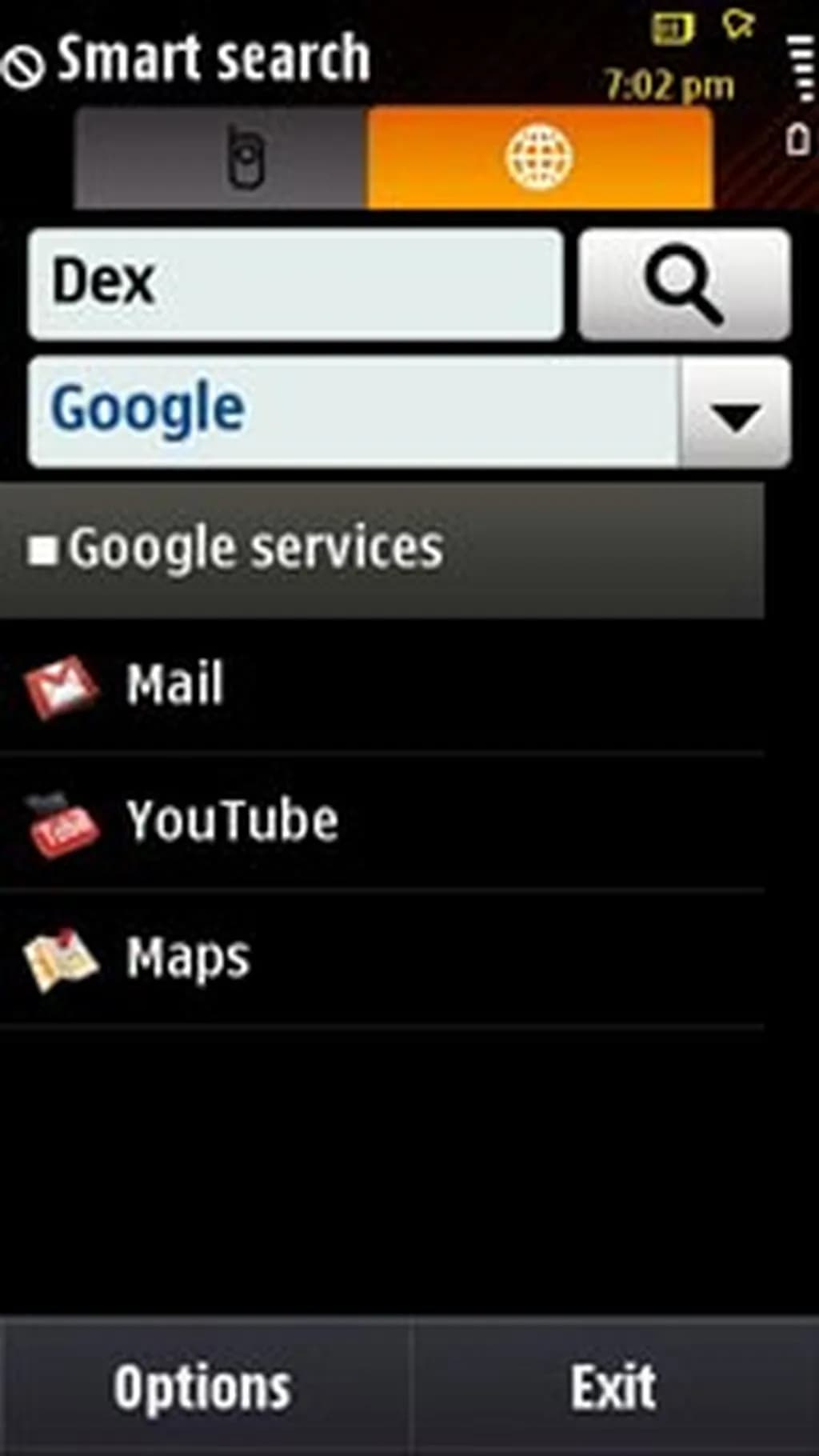Select the web search globe tab
This screenshot has width=819, height=1456.
539,158
